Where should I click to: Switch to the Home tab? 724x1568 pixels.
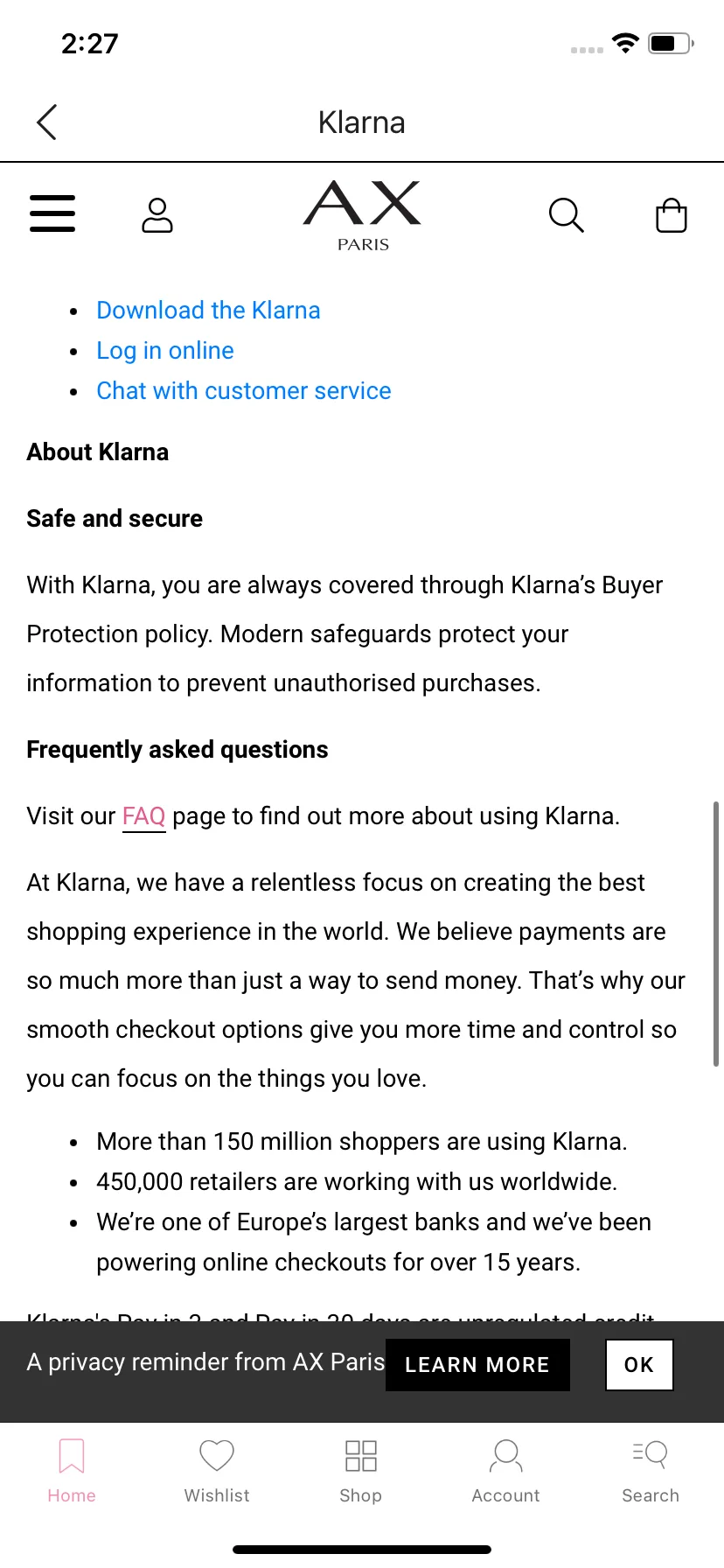72,1471
